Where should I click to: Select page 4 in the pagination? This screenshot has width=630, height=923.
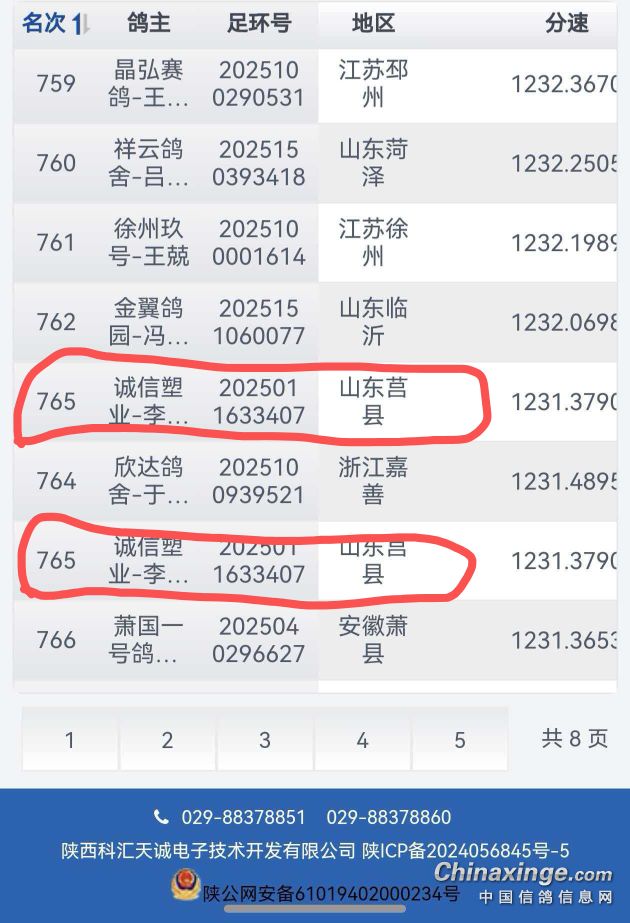tap(362, 740)
